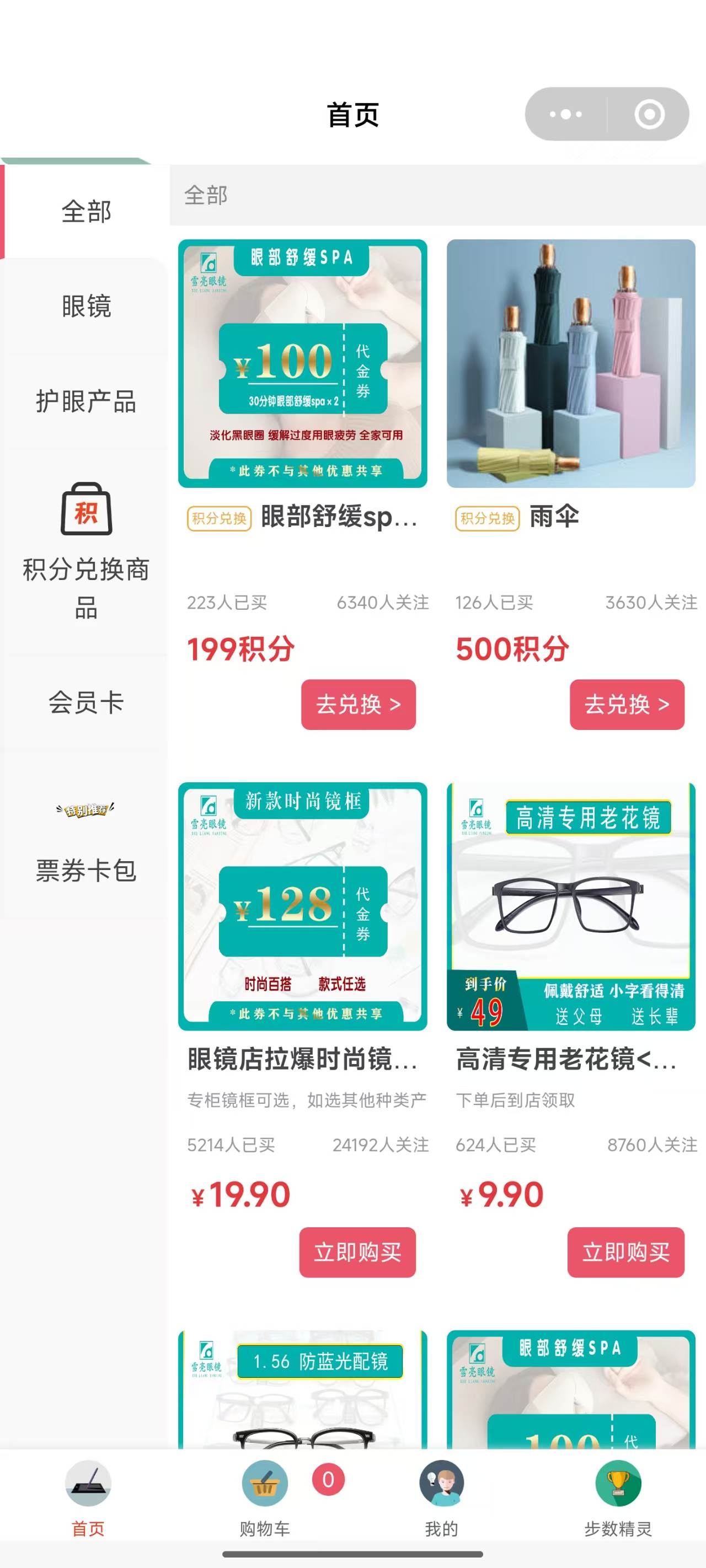Select the 全部 category in sidebar

(x=86, y=211)
